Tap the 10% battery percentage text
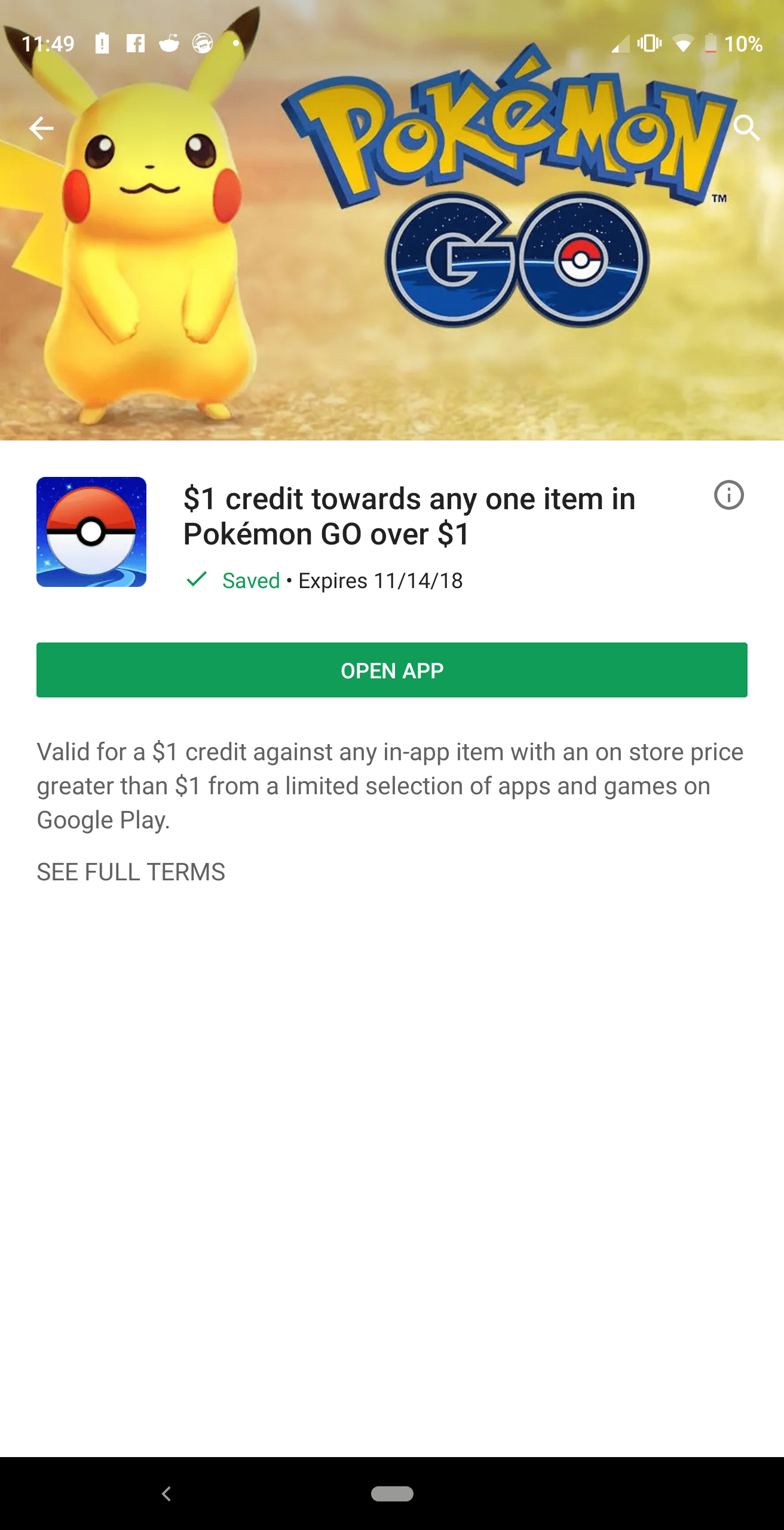 743,44
